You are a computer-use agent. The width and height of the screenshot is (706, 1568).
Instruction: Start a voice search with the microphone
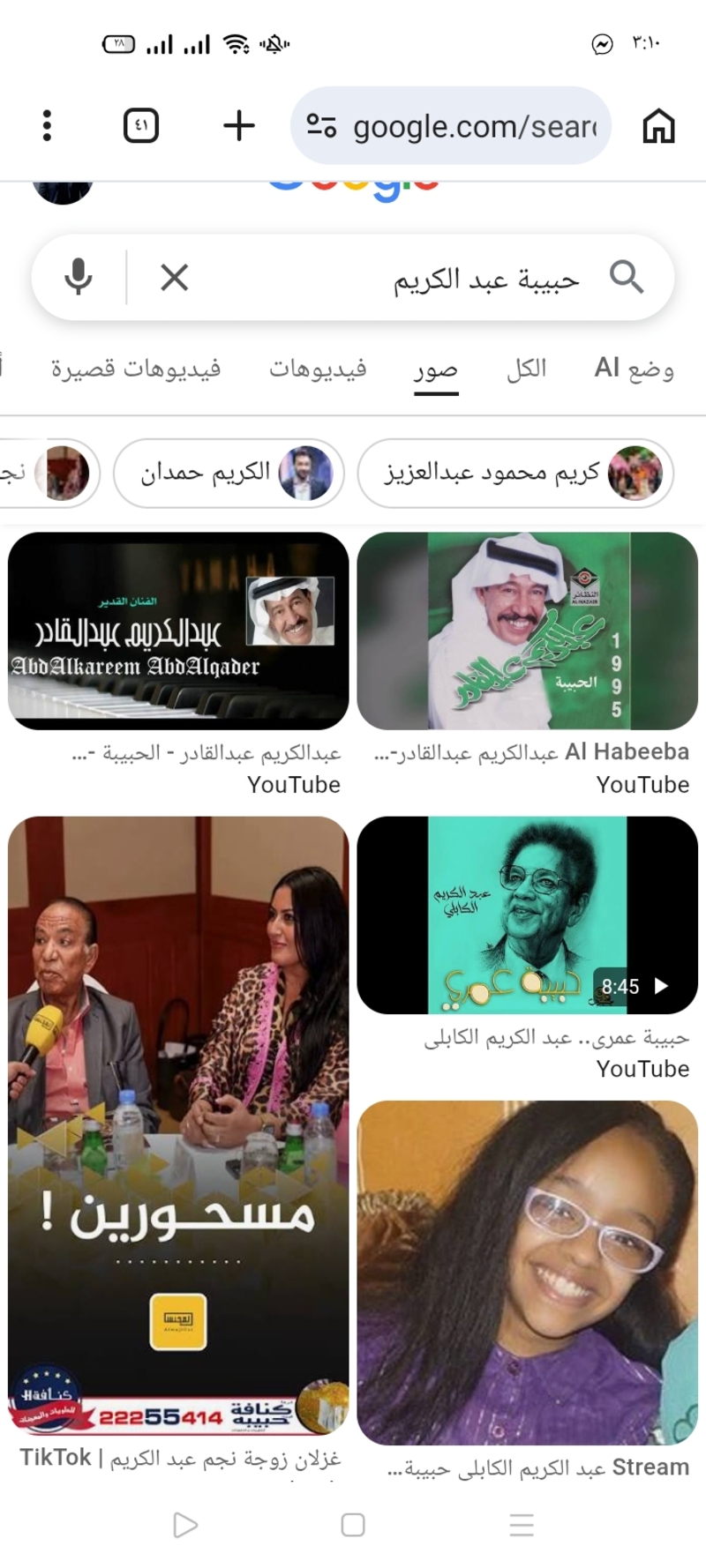[x=79, y=278]
